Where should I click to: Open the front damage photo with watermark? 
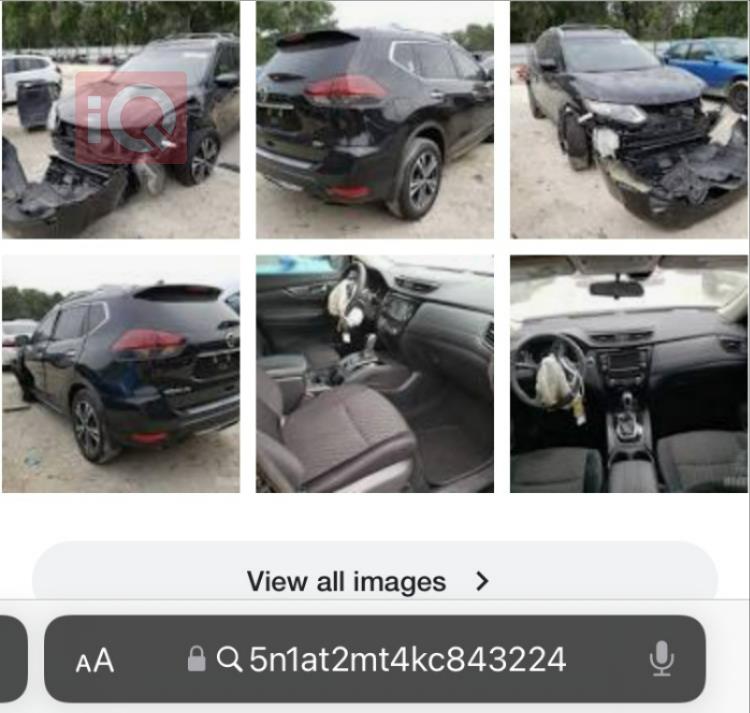tap(120, 119)
